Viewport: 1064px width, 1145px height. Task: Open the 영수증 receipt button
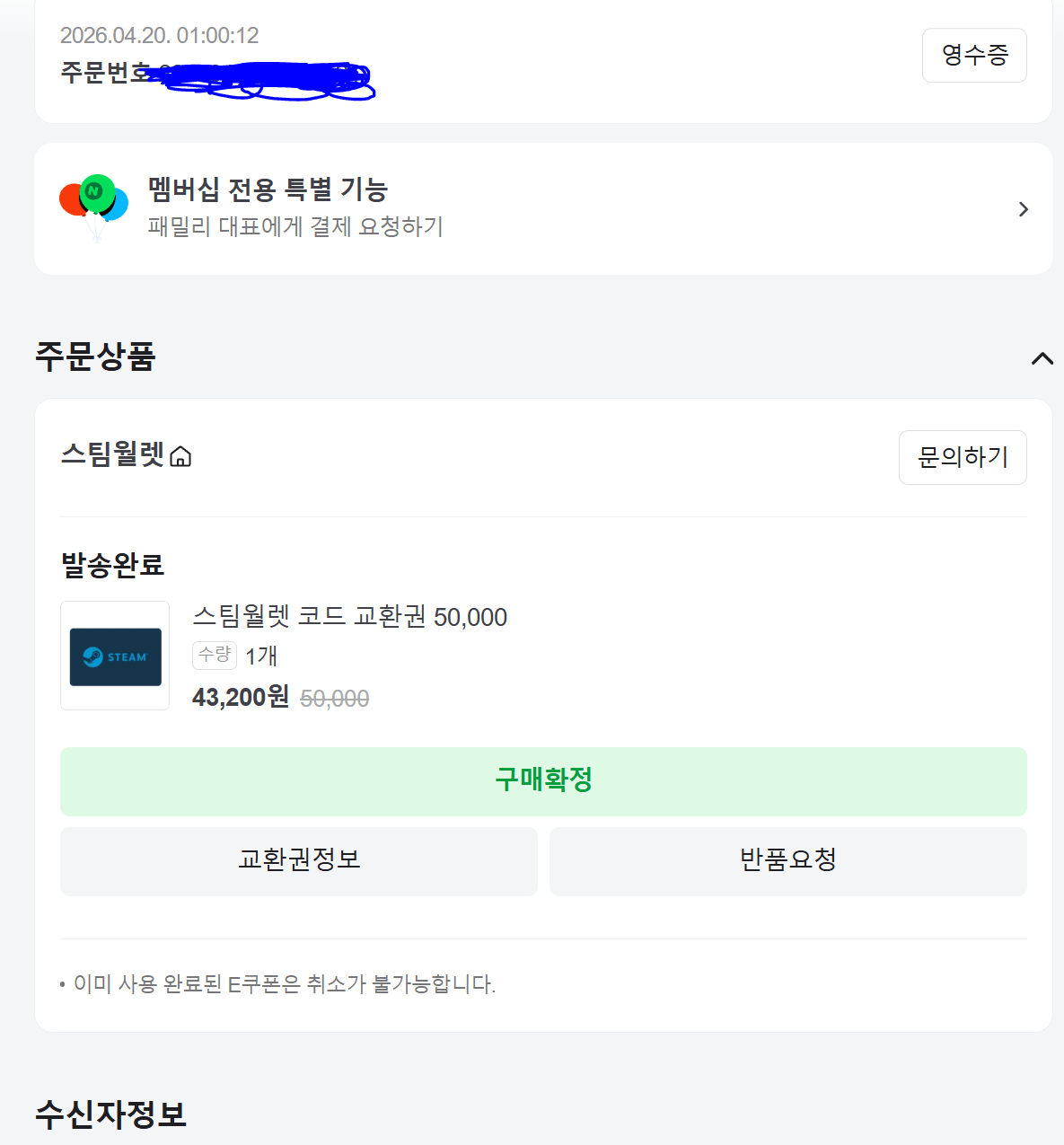click(974, 55)
